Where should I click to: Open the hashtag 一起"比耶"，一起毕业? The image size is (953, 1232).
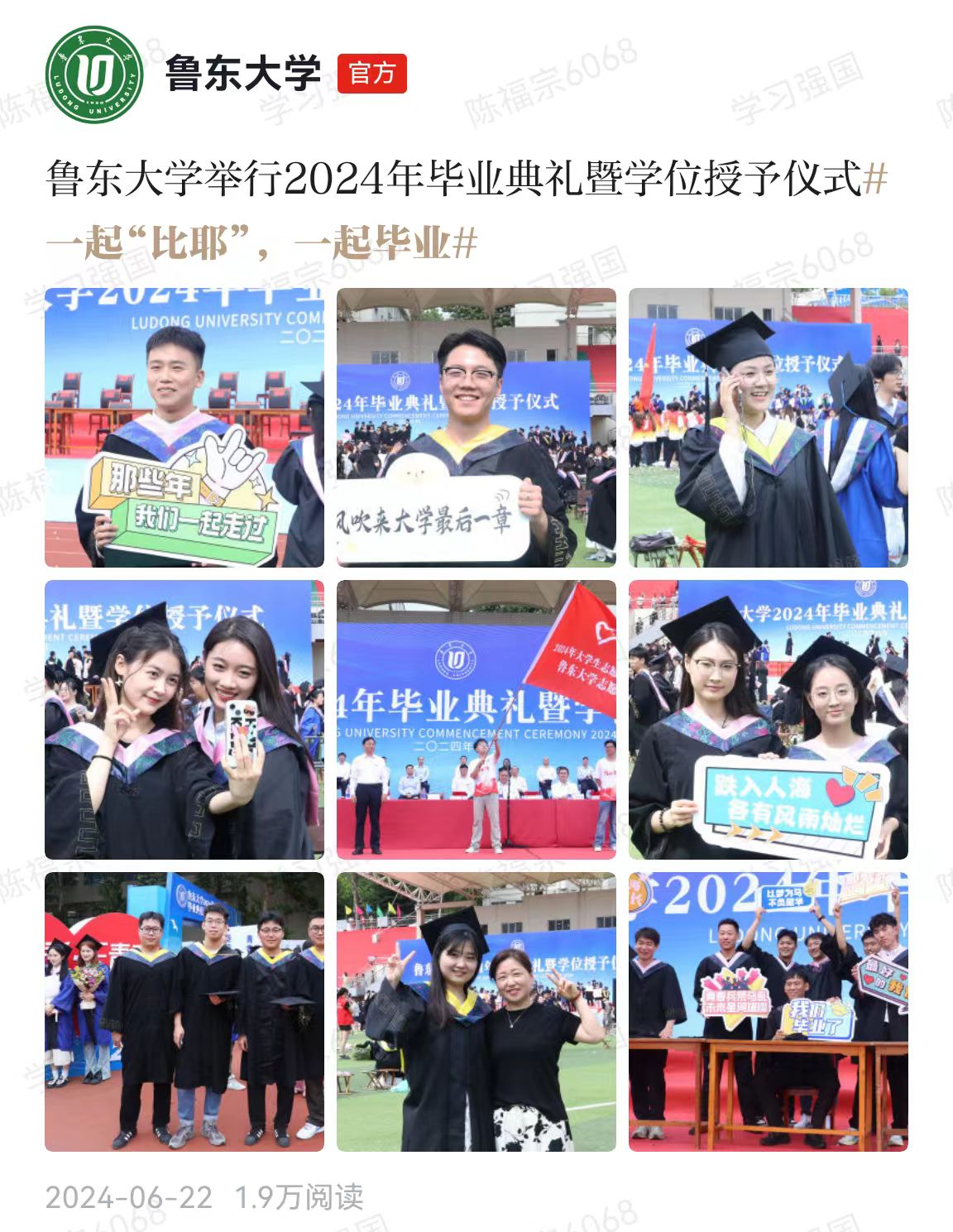pyautogui.click(x=261, y=243)
